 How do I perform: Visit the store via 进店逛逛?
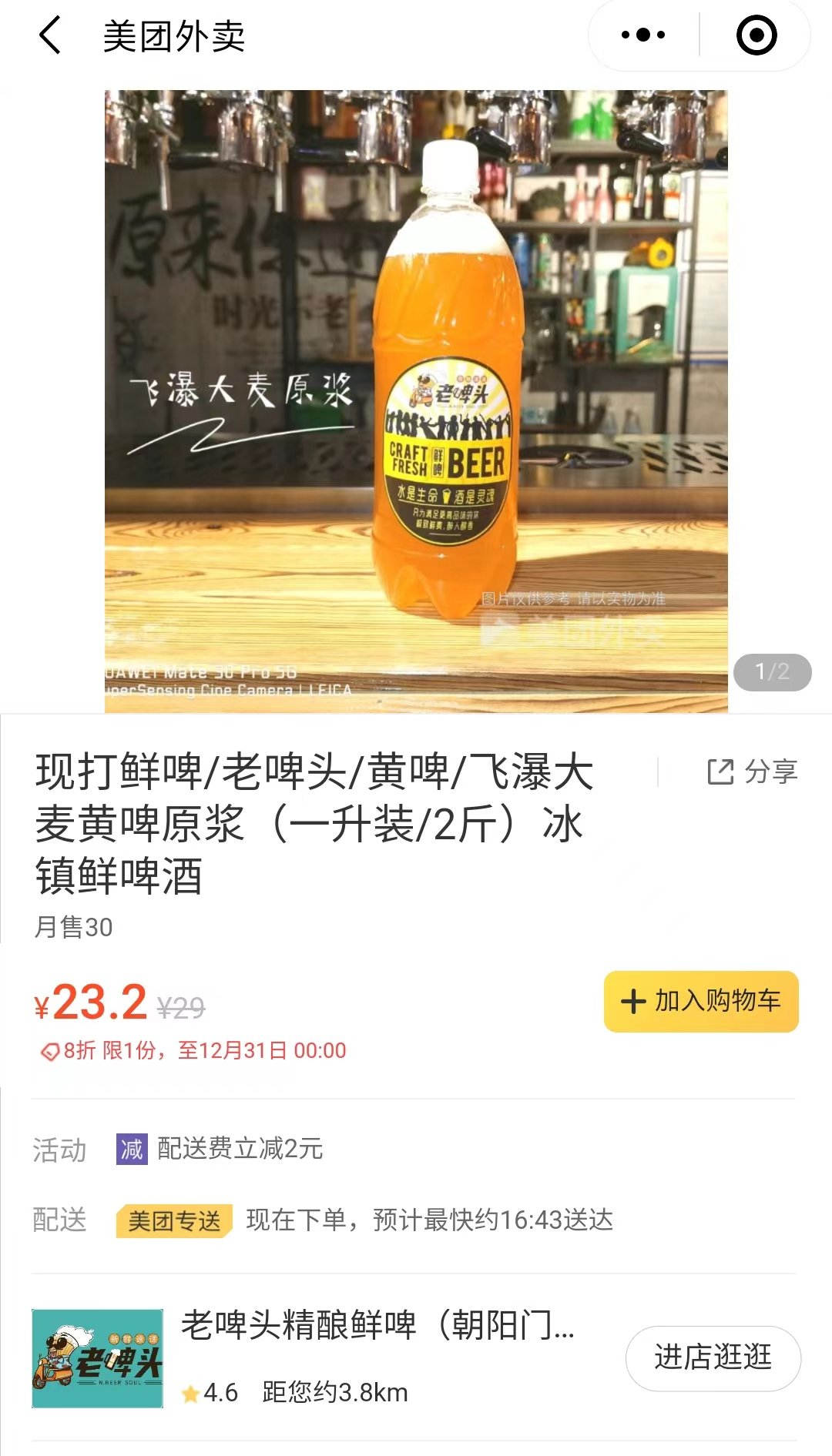pyautogui.click(x=713, y=1357)
